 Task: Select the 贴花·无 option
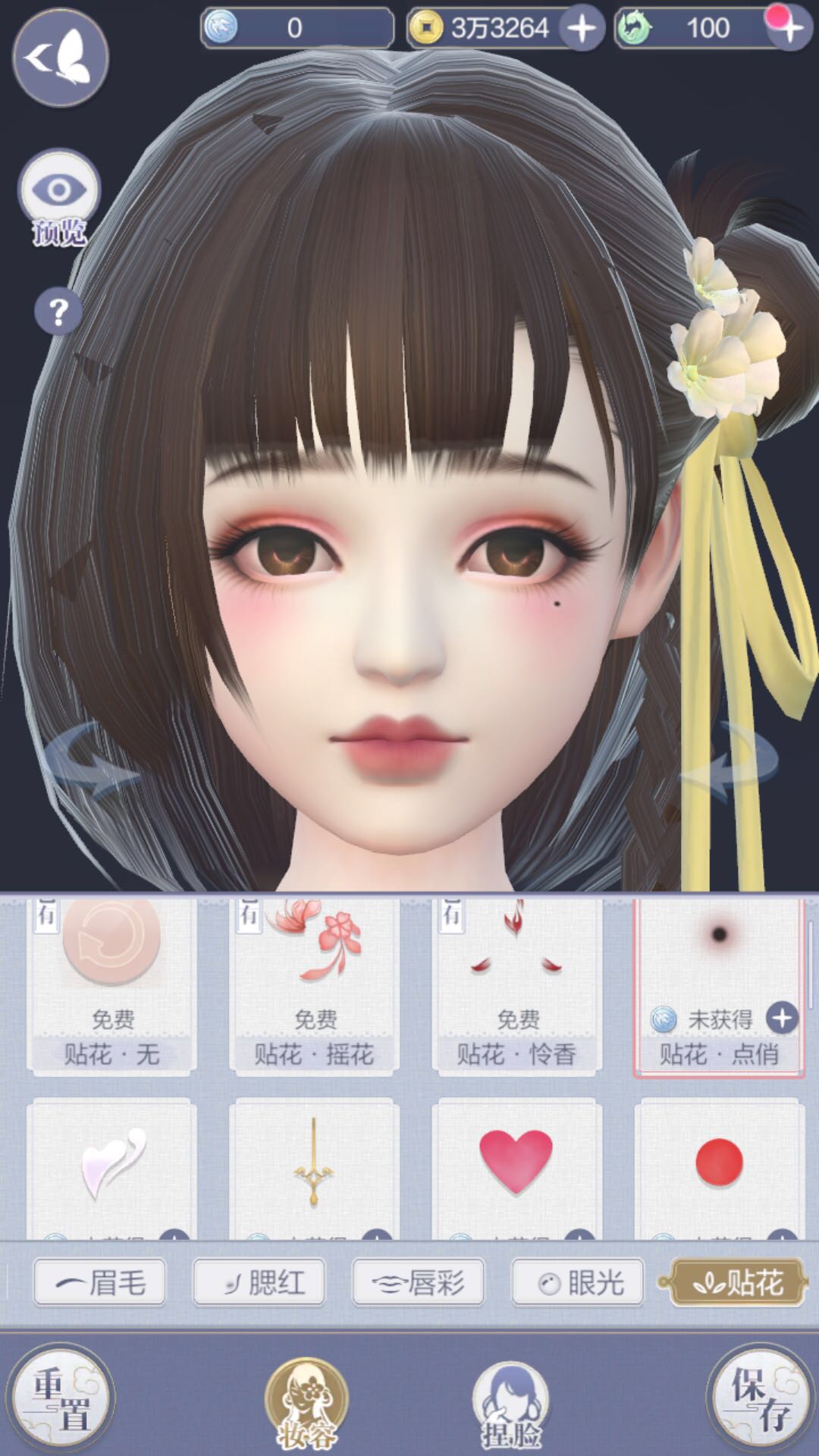(111, 986)
